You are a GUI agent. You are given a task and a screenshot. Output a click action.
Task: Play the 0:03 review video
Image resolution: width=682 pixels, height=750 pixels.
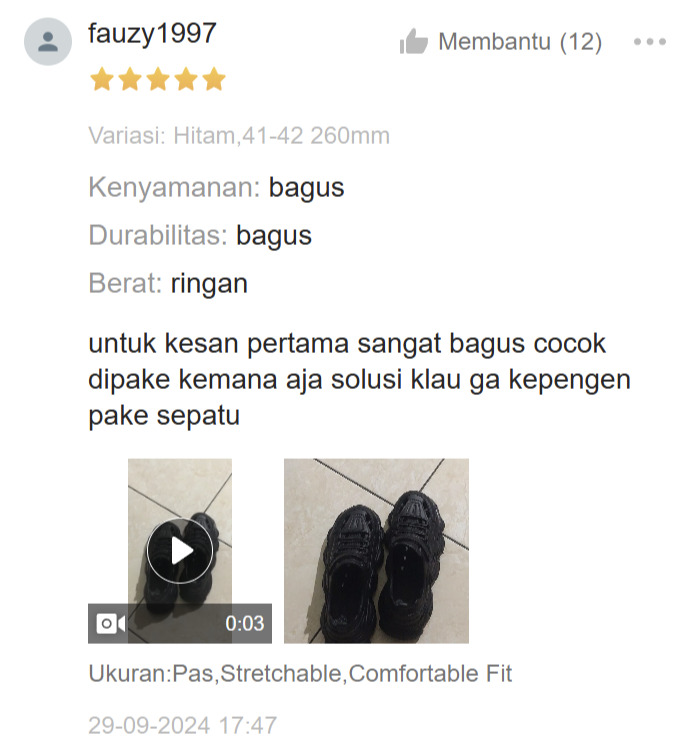tap(180, 551)
